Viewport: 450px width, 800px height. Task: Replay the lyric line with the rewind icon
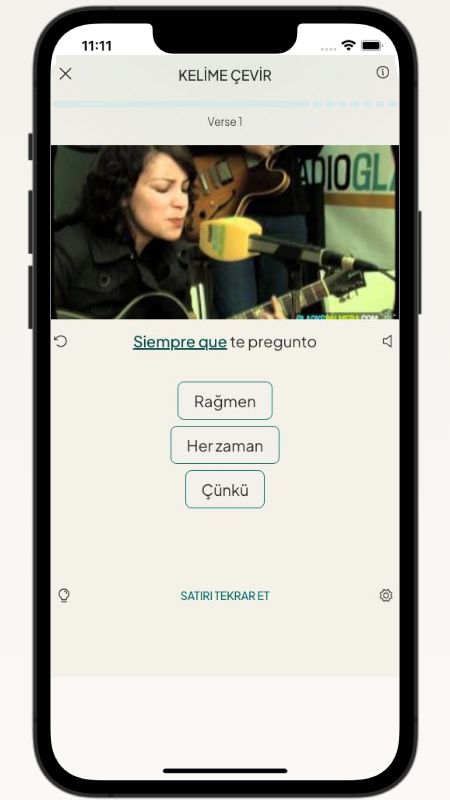point(61,341)
